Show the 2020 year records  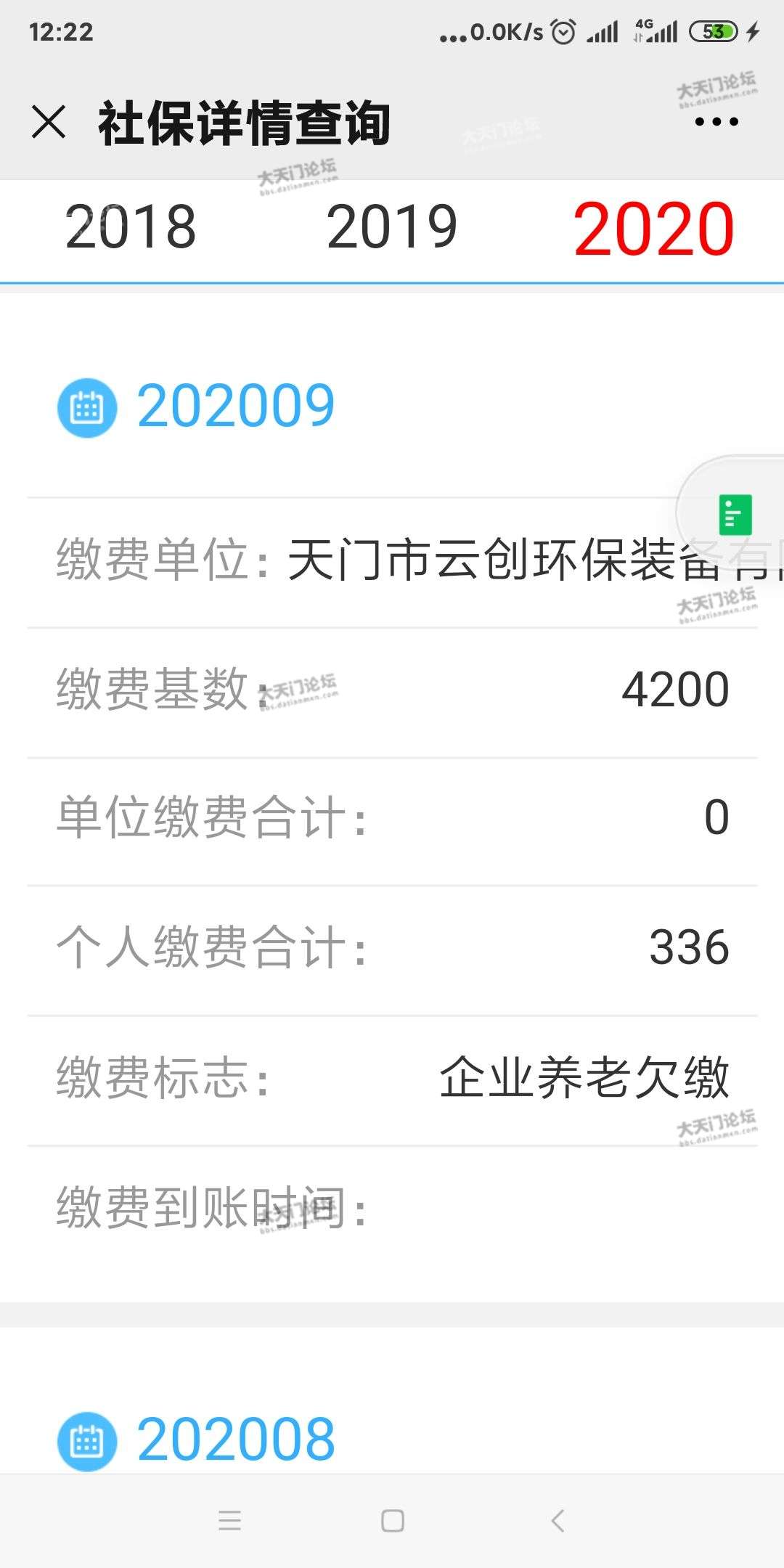pyautogui.click(x=653, y=229)
